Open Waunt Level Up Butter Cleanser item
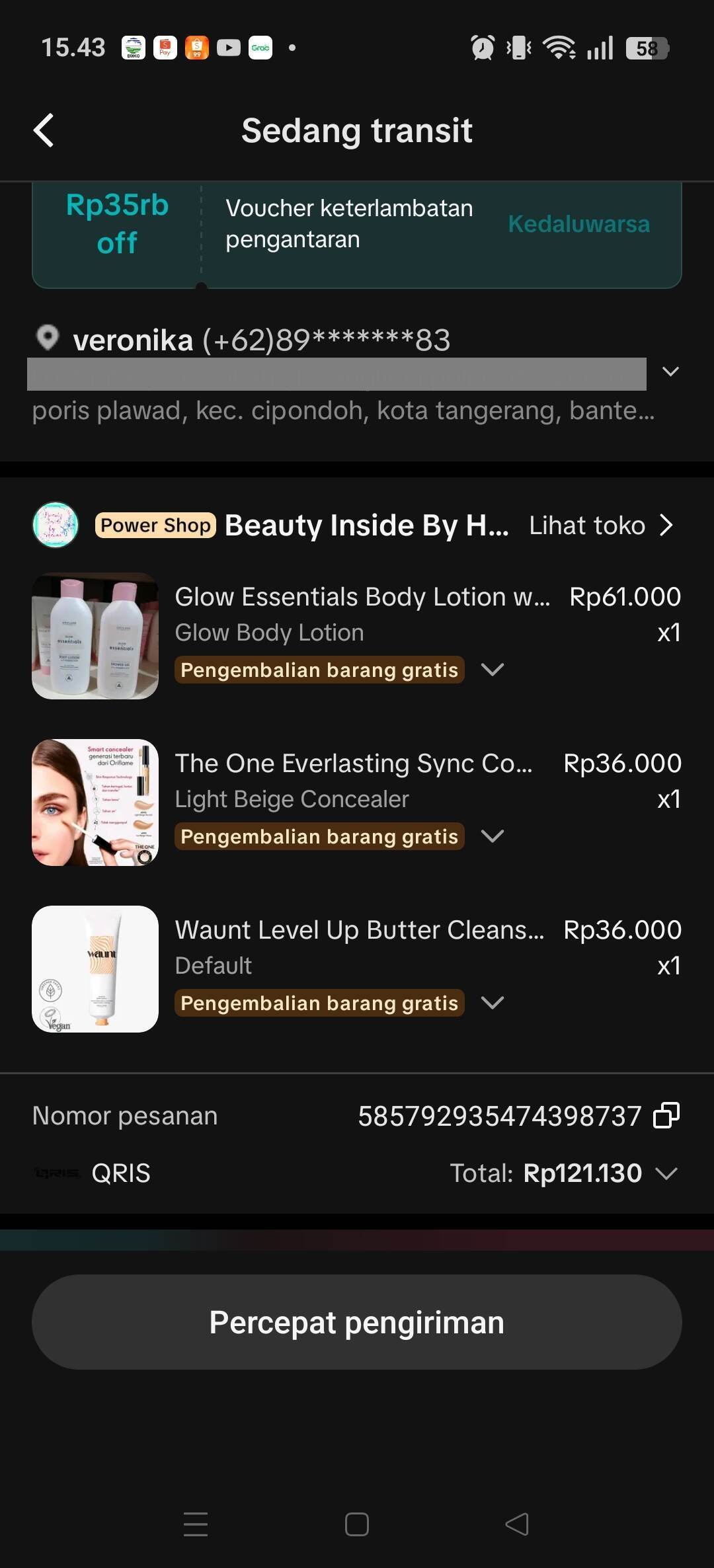 click(x=357, y=968)
